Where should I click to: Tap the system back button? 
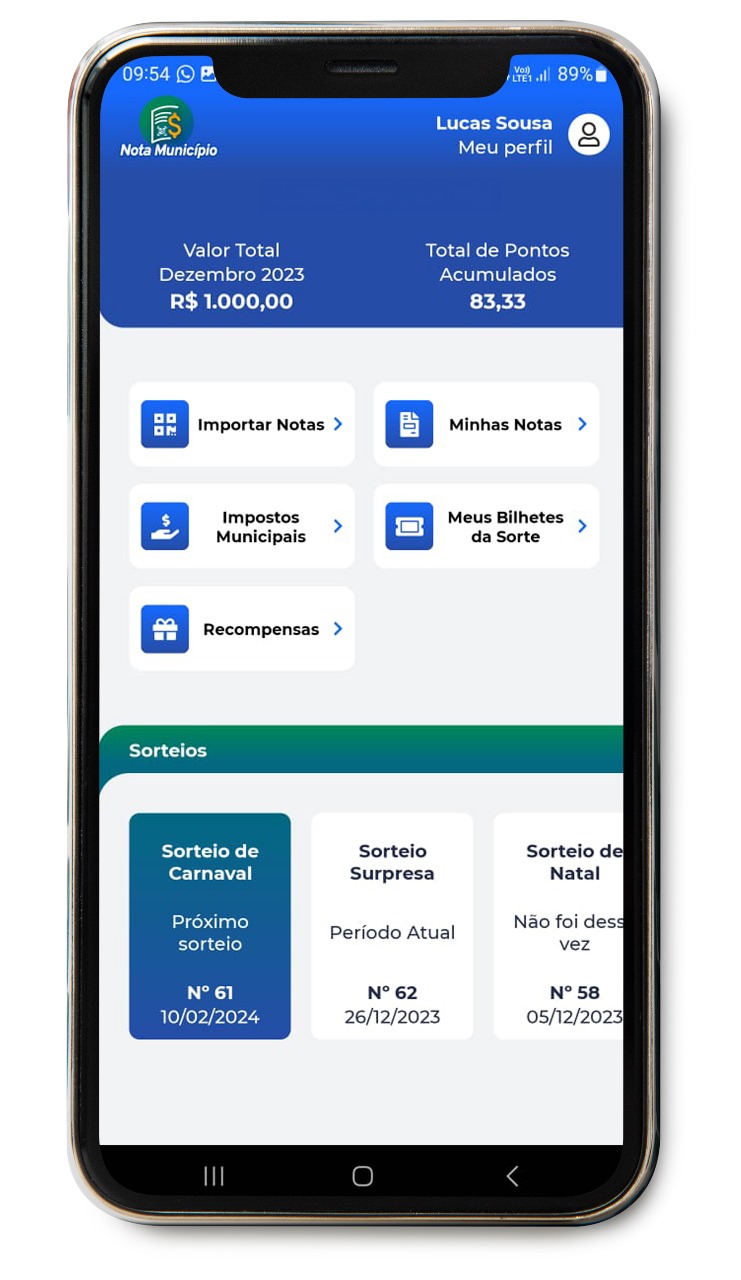pyautogui.click(x=512, y=1176)
